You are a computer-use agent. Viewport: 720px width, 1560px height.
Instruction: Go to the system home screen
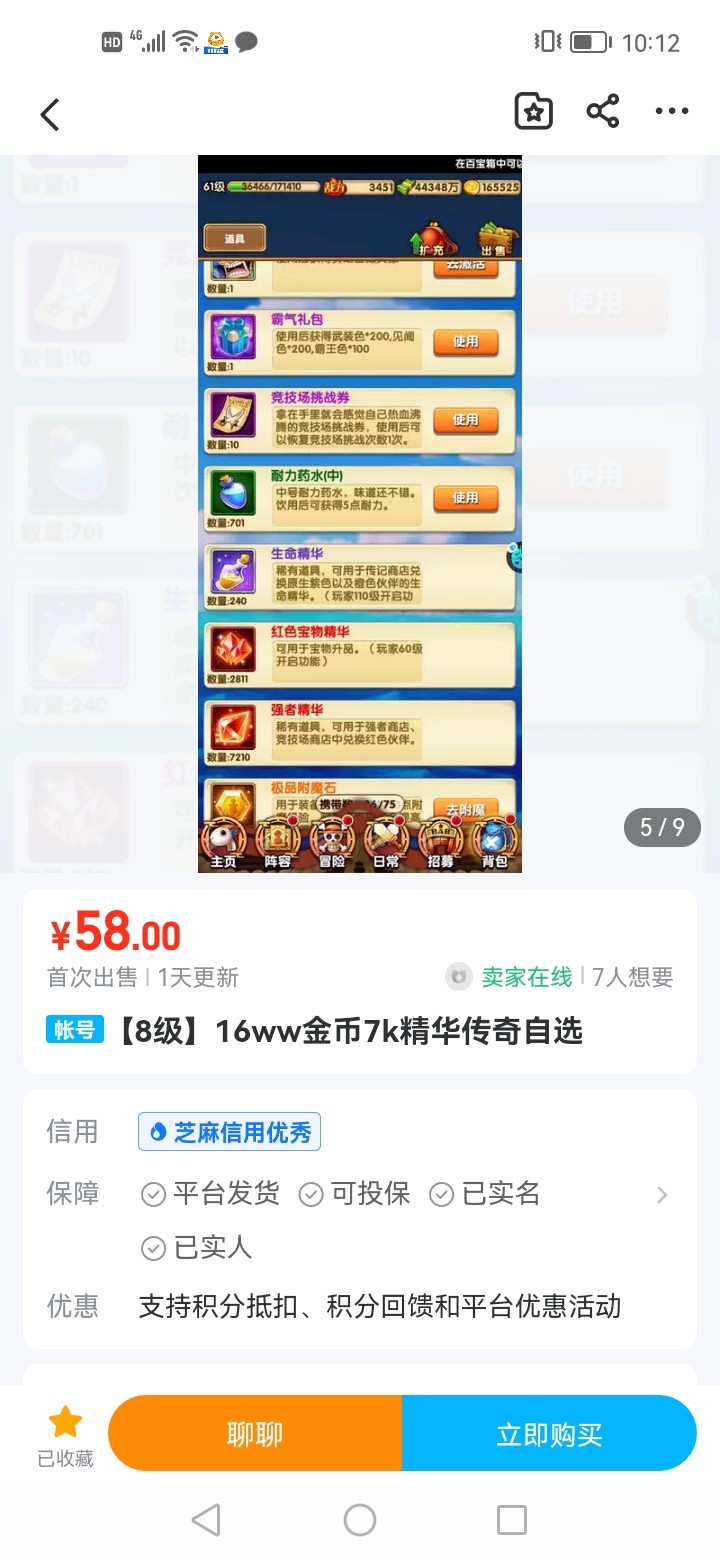[360, 1521]
